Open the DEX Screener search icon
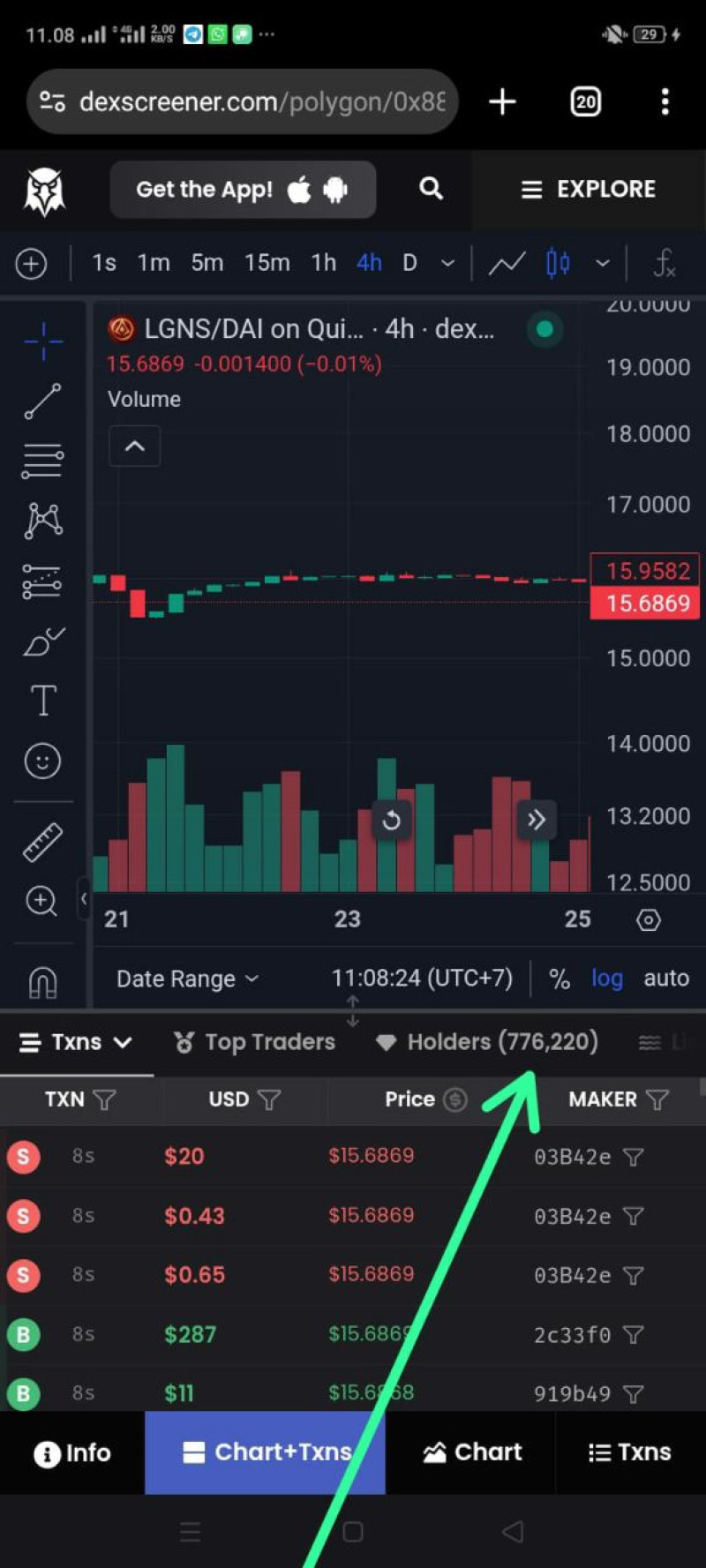The width and height of the screenshot is (706, 1568). click(x=431, y=188)
